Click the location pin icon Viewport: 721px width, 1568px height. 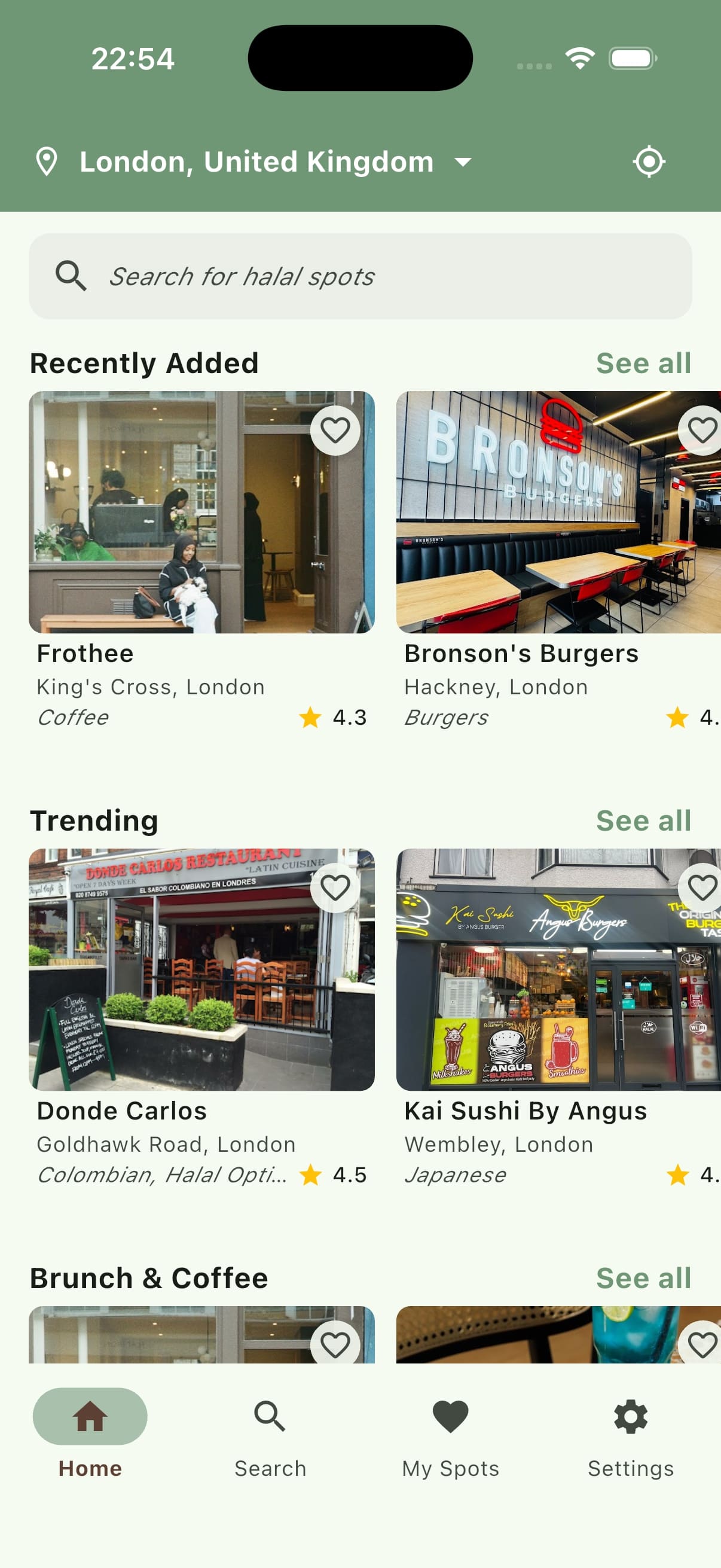point(48,161)
